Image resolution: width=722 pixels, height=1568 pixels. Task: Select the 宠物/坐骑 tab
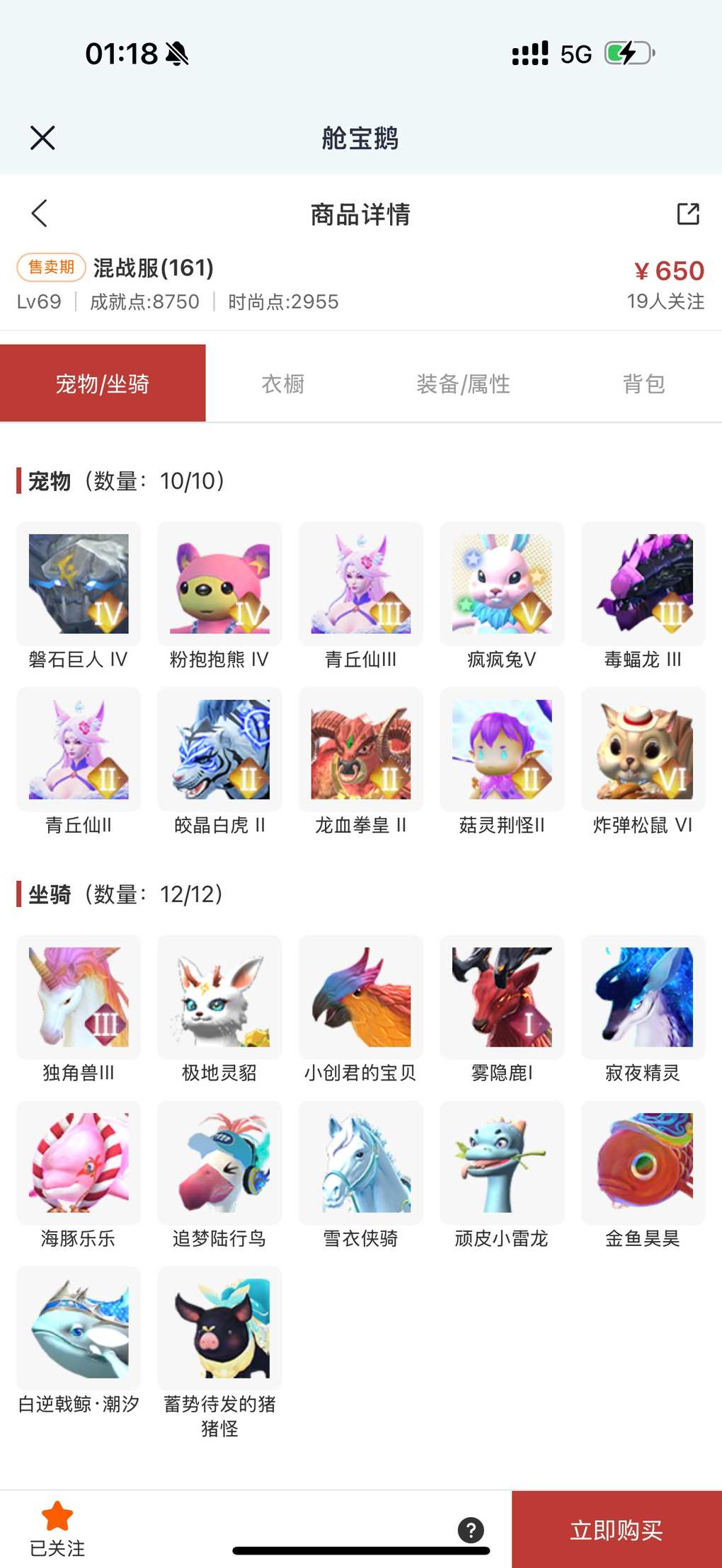click(103, 384)
